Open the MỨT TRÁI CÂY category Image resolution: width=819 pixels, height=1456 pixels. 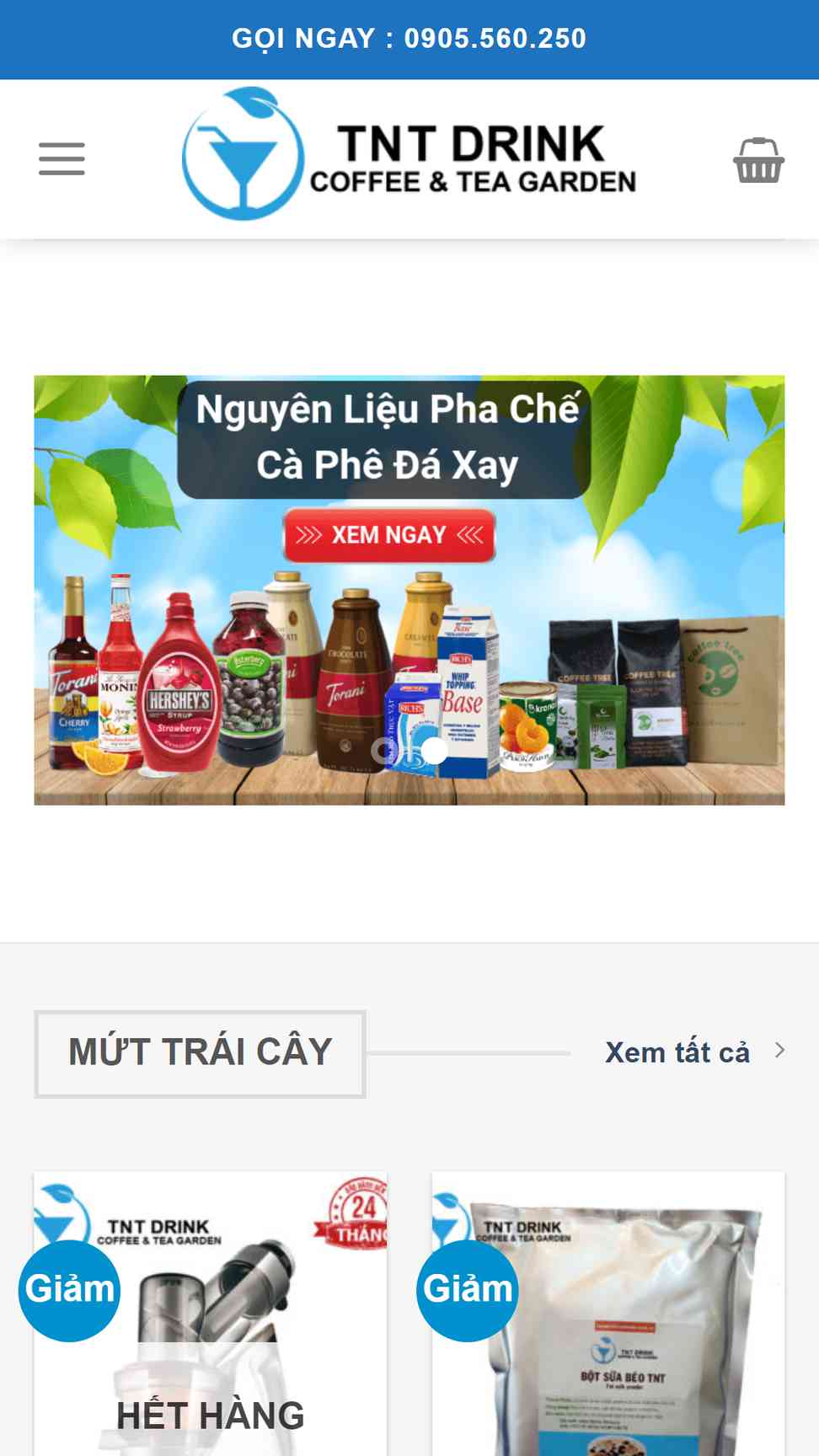pyautogui.click(x=200, y=1053)
